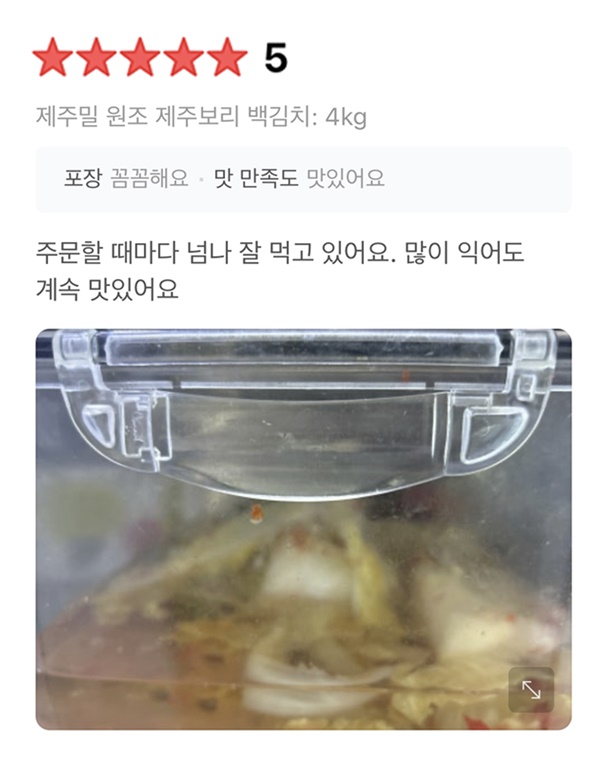Open the kimchi container review photo
610x762 pixels.
[303, 528]
